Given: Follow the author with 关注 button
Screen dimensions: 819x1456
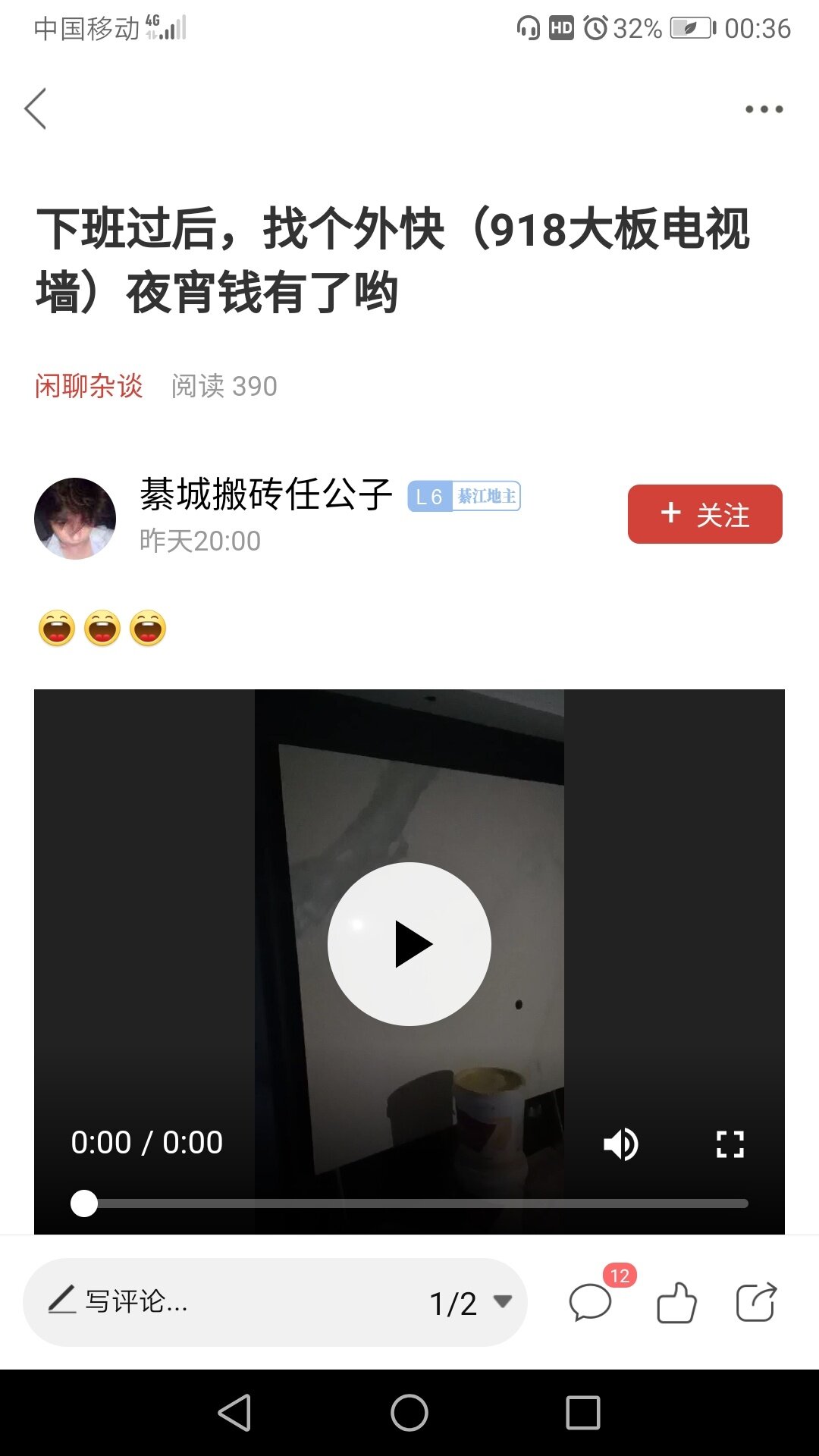Looking at the screenshot, I should (x=704, y=514).
